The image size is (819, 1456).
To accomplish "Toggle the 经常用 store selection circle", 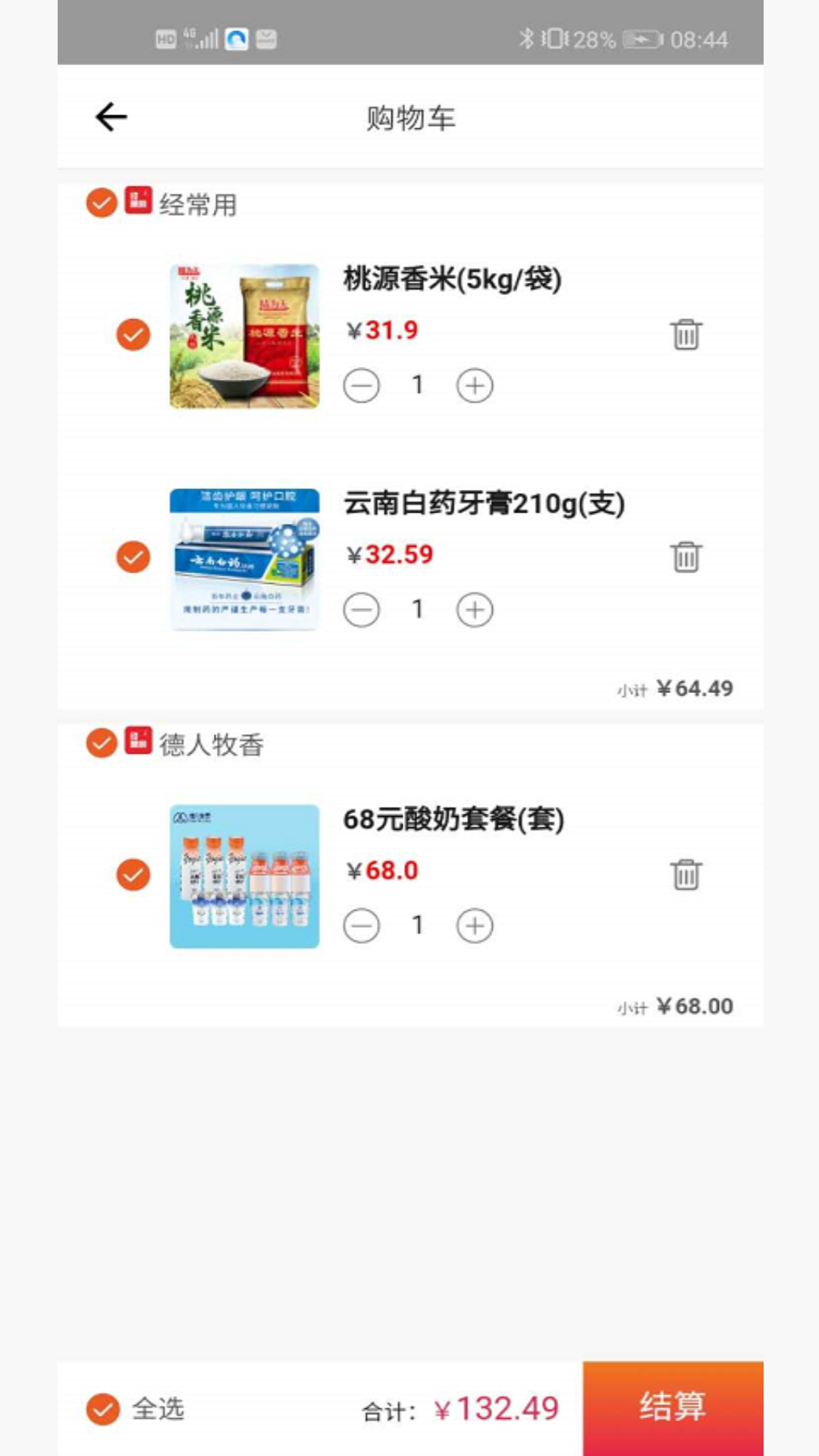I will point(101,202).
